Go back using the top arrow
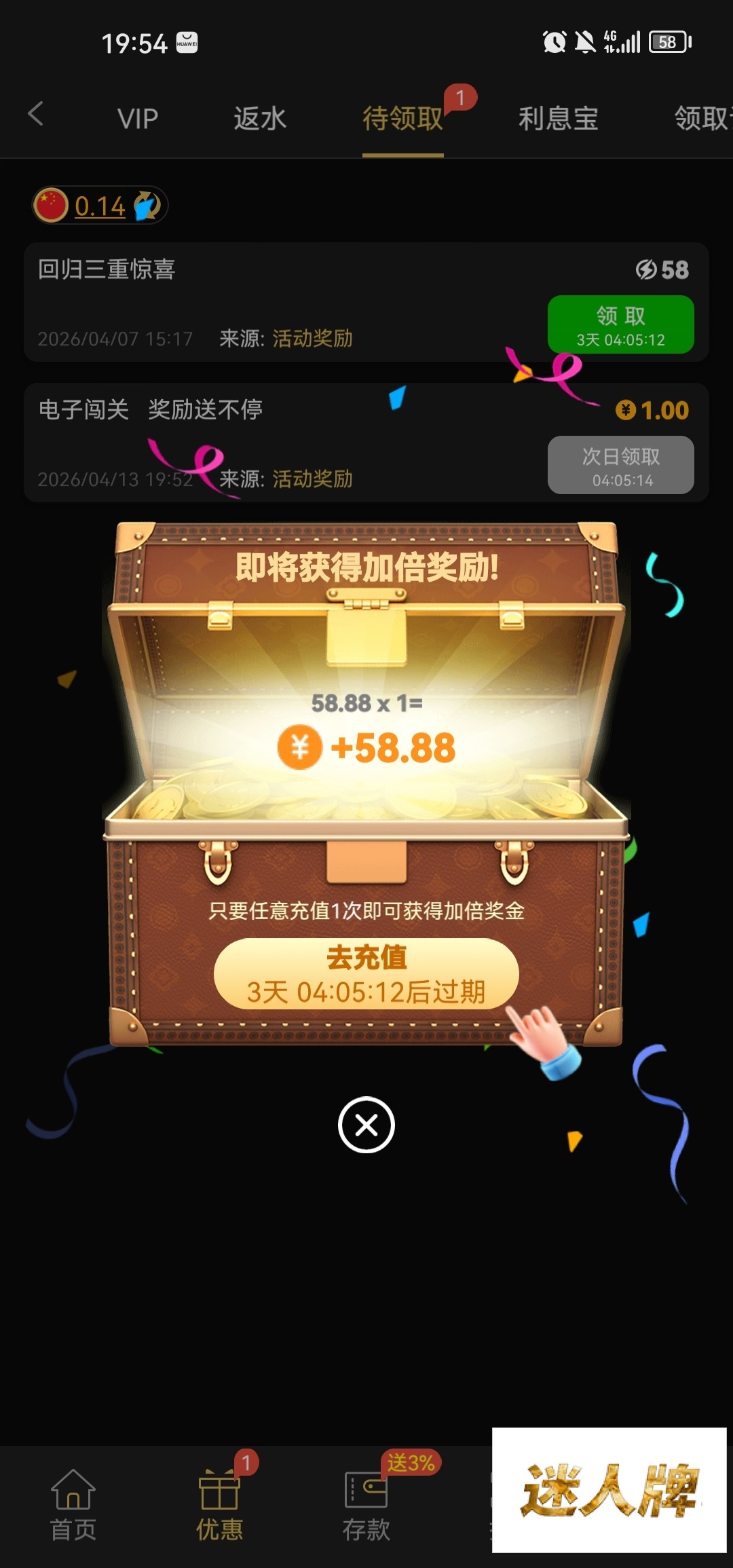 click(x=36, y=114)
